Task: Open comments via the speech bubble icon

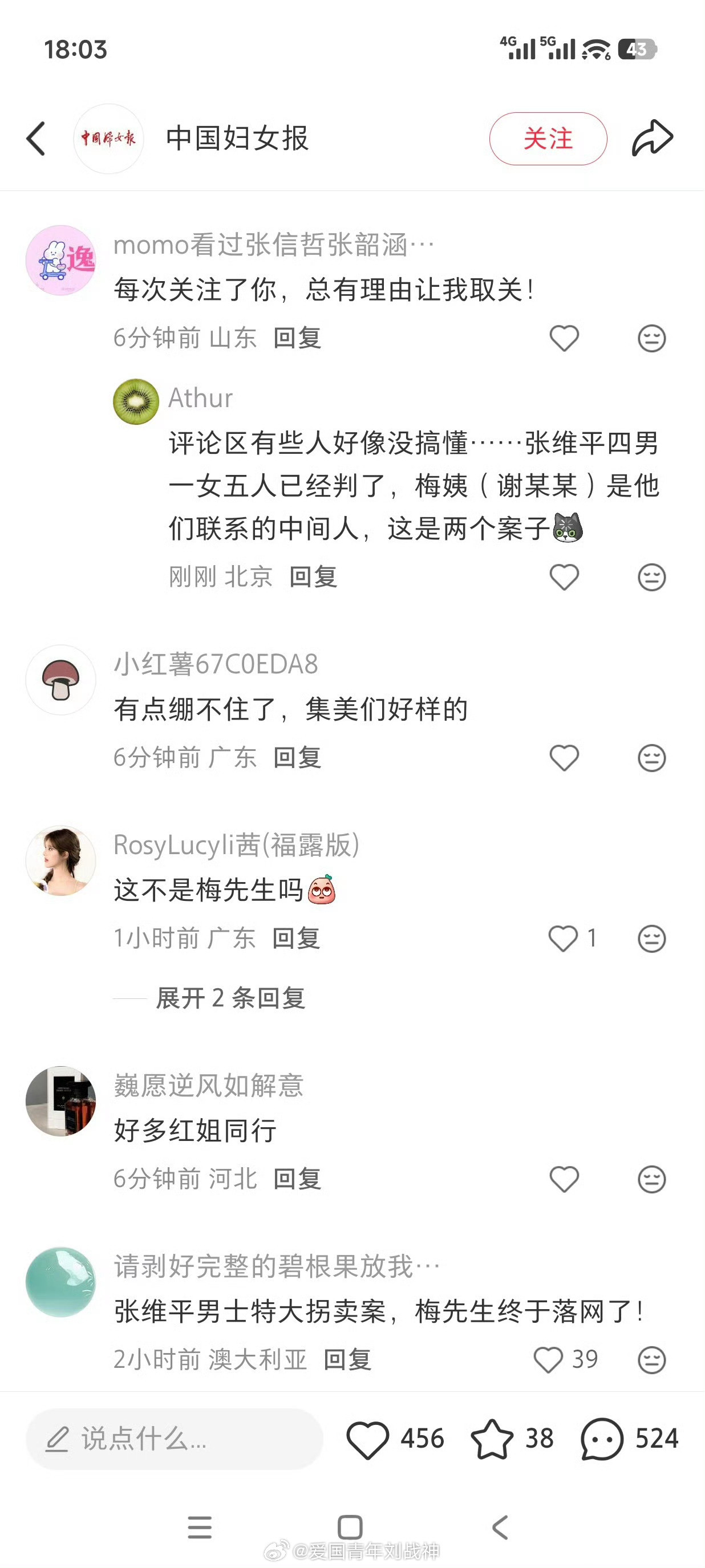Action: pos(602,1439)
